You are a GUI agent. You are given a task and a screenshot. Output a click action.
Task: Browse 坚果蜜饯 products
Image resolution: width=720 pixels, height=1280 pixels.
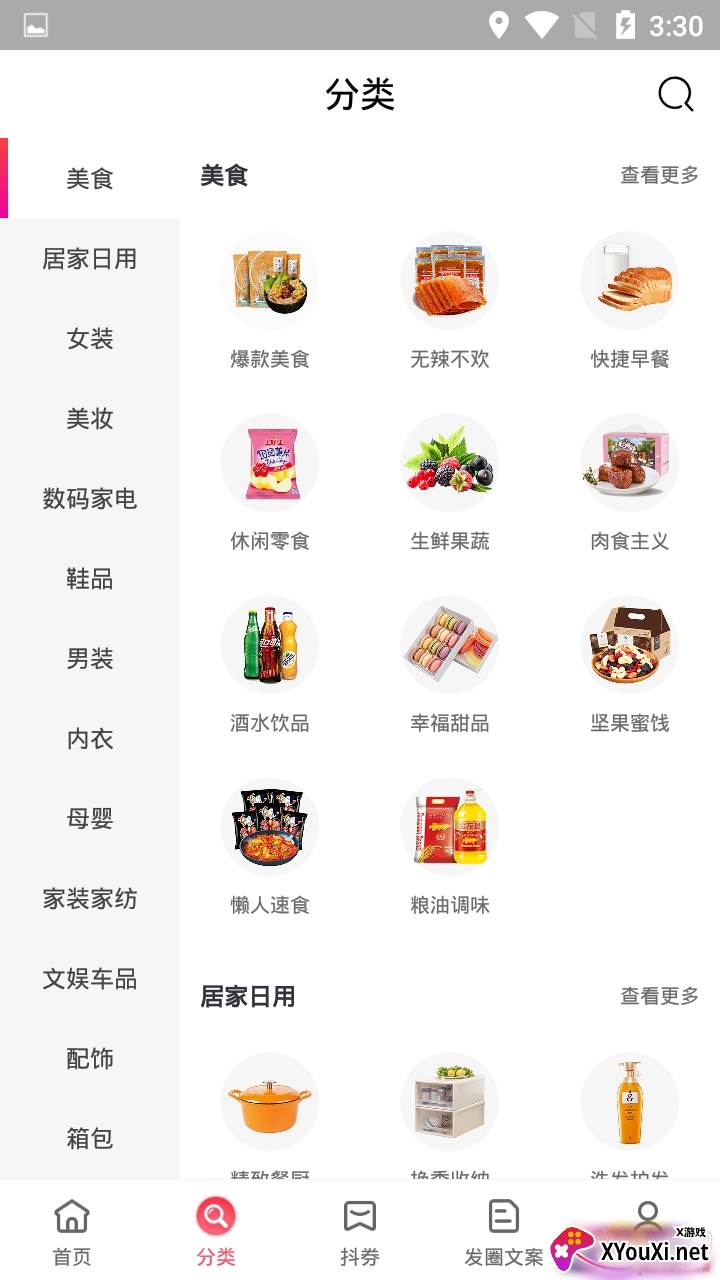[x=630, y=664]
